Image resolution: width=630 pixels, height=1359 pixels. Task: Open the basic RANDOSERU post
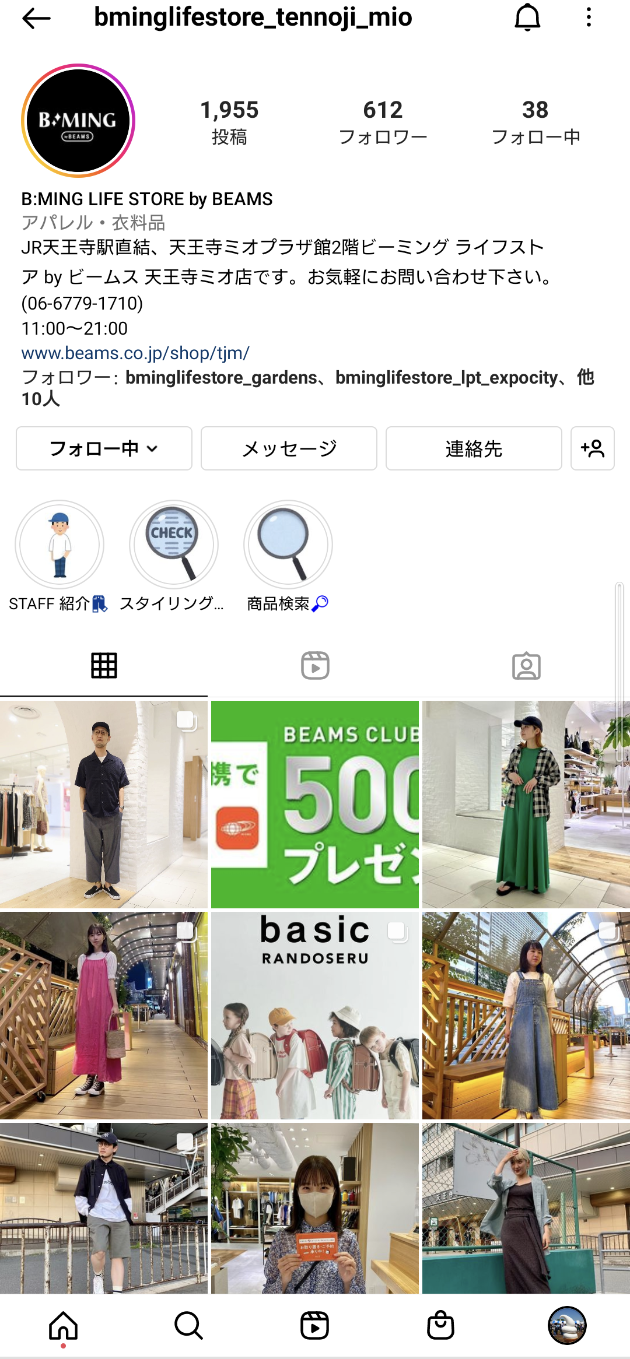(x=315, y=1015)
